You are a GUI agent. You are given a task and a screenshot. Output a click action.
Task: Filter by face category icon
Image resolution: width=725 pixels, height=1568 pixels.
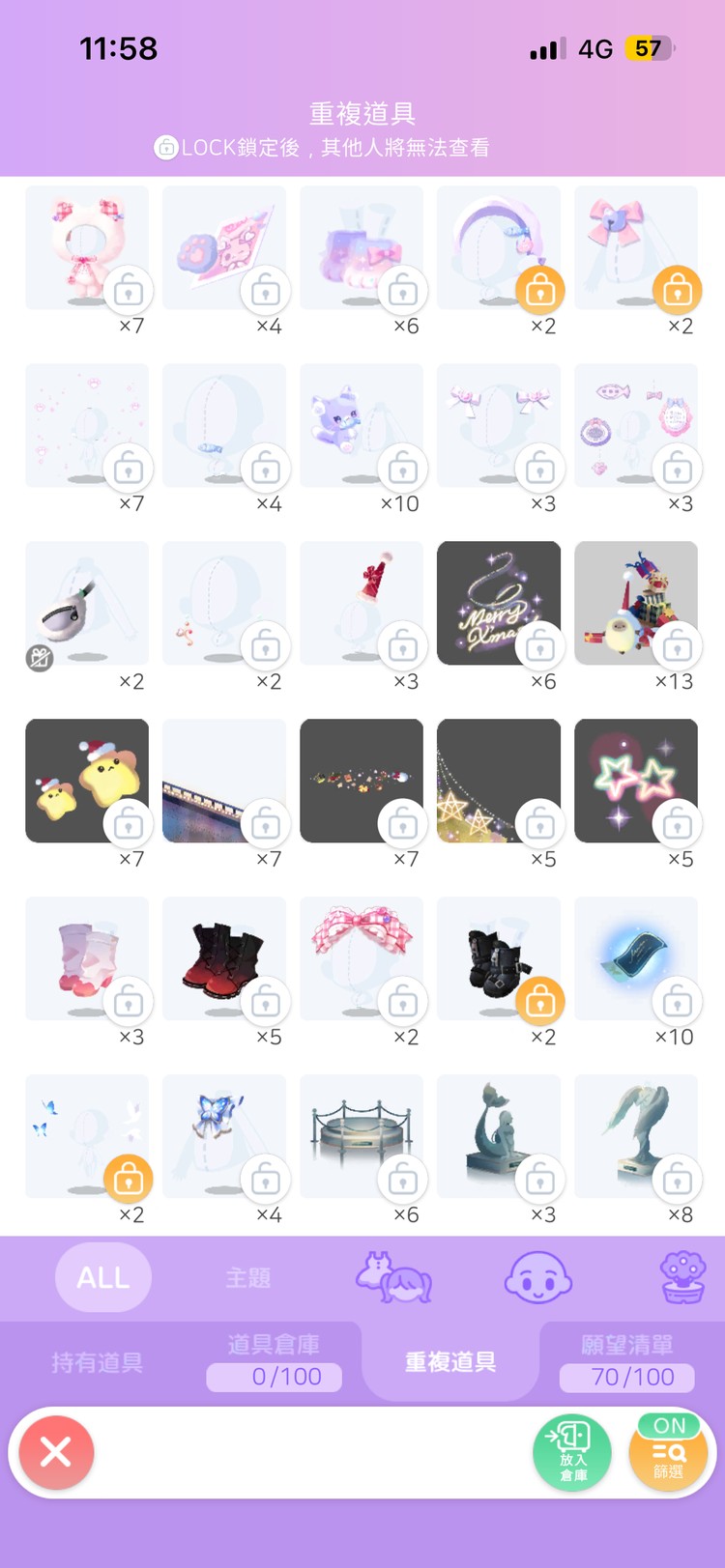[x=538, y=1277]
